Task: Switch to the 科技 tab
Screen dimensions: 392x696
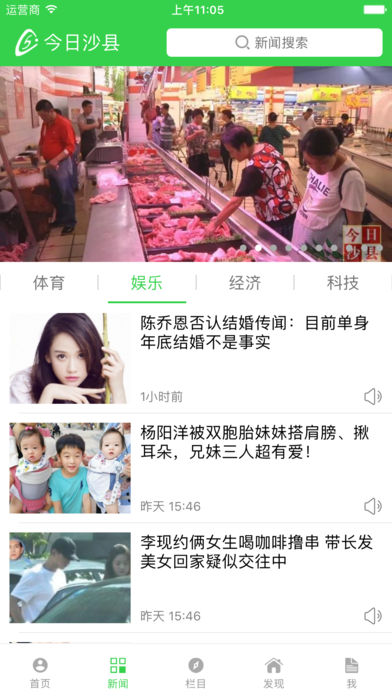Action: (x=343, y=283)
